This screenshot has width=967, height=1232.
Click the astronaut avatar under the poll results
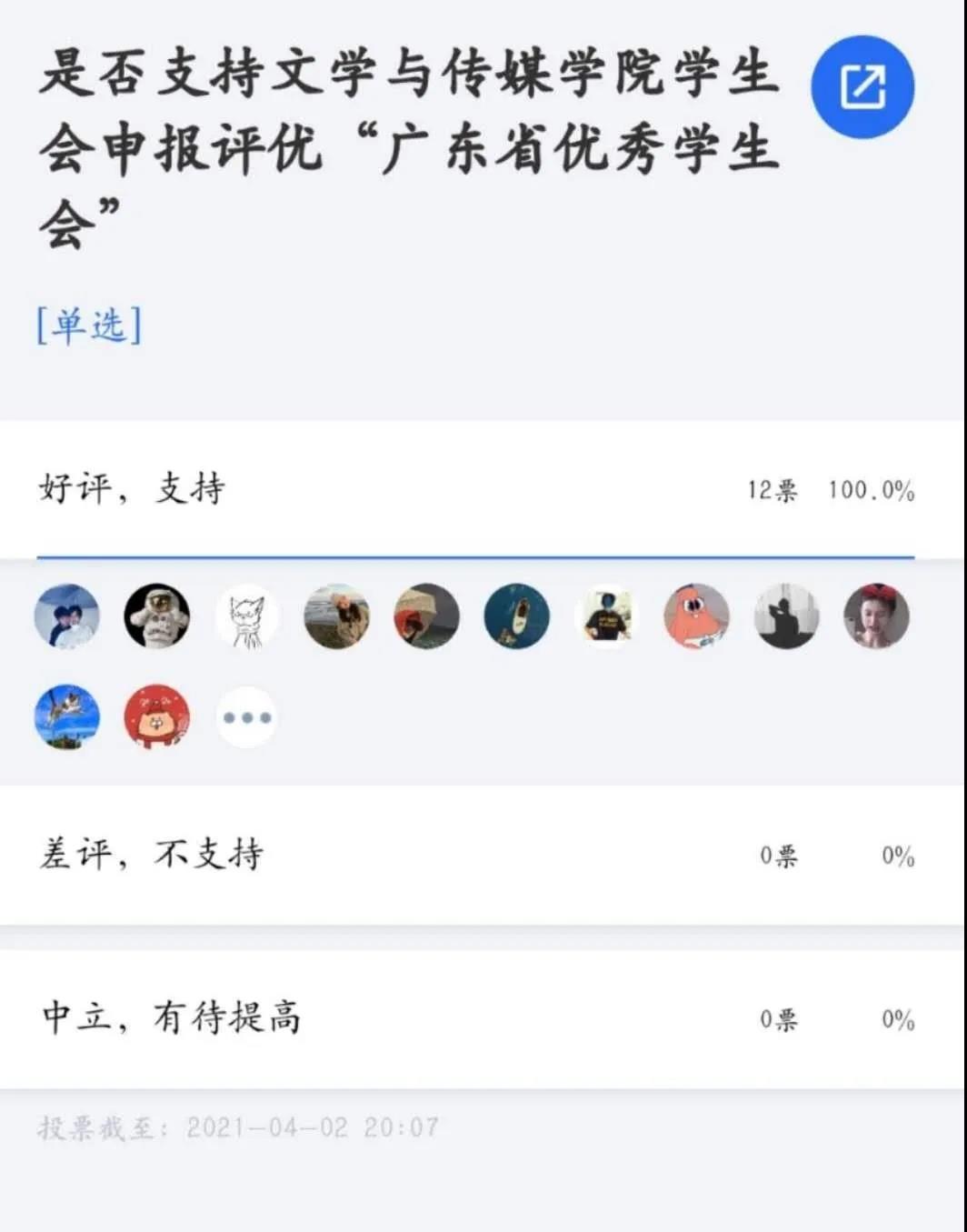click(157, 616)
